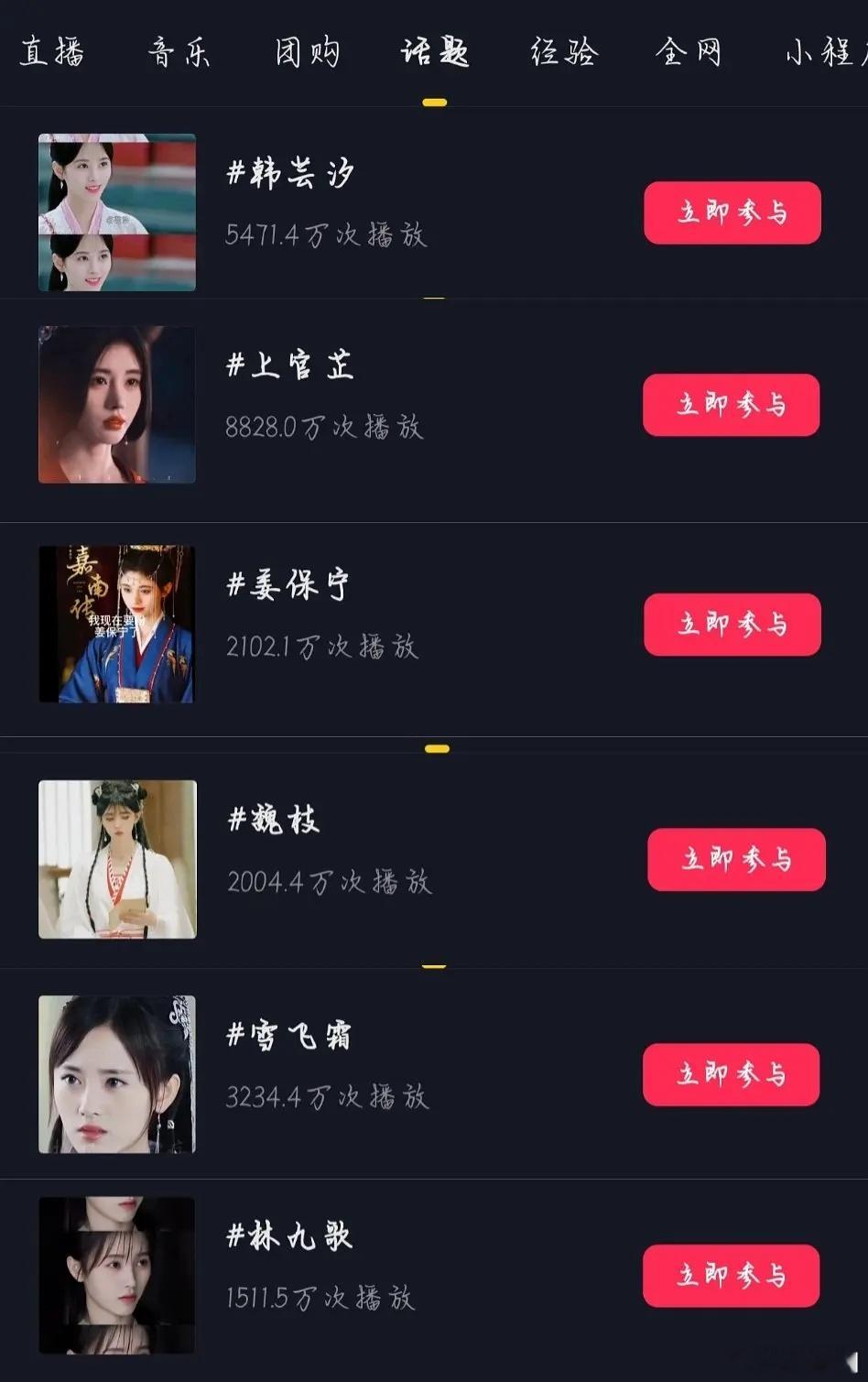Click 立即参与 for the #林九歌 topic
The height and width of the screenshot is (1382, 868).
(731, 1274)
